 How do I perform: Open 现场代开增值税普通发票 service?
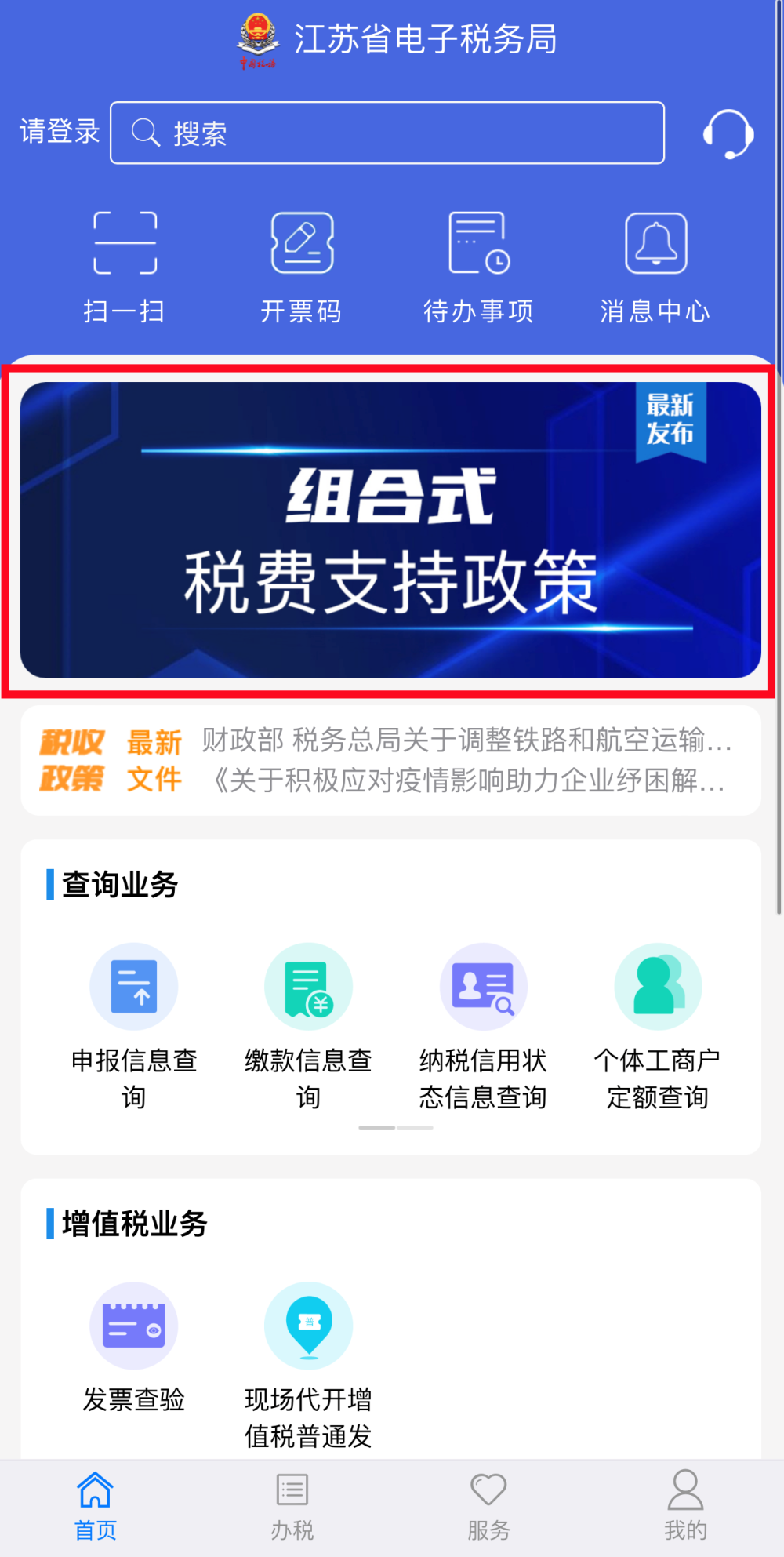(308, 1366)
